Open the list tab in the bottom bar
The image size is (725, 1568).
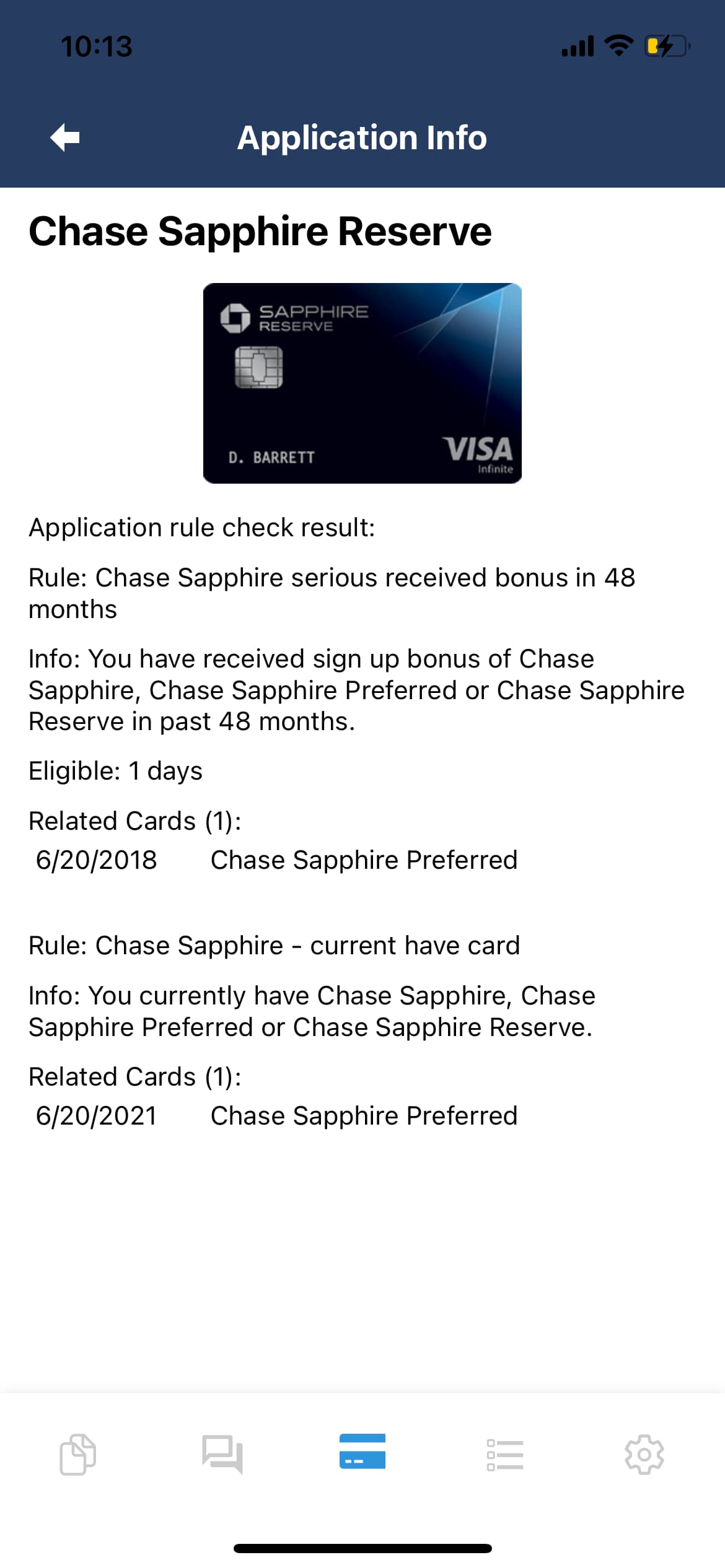(505, 1454)
